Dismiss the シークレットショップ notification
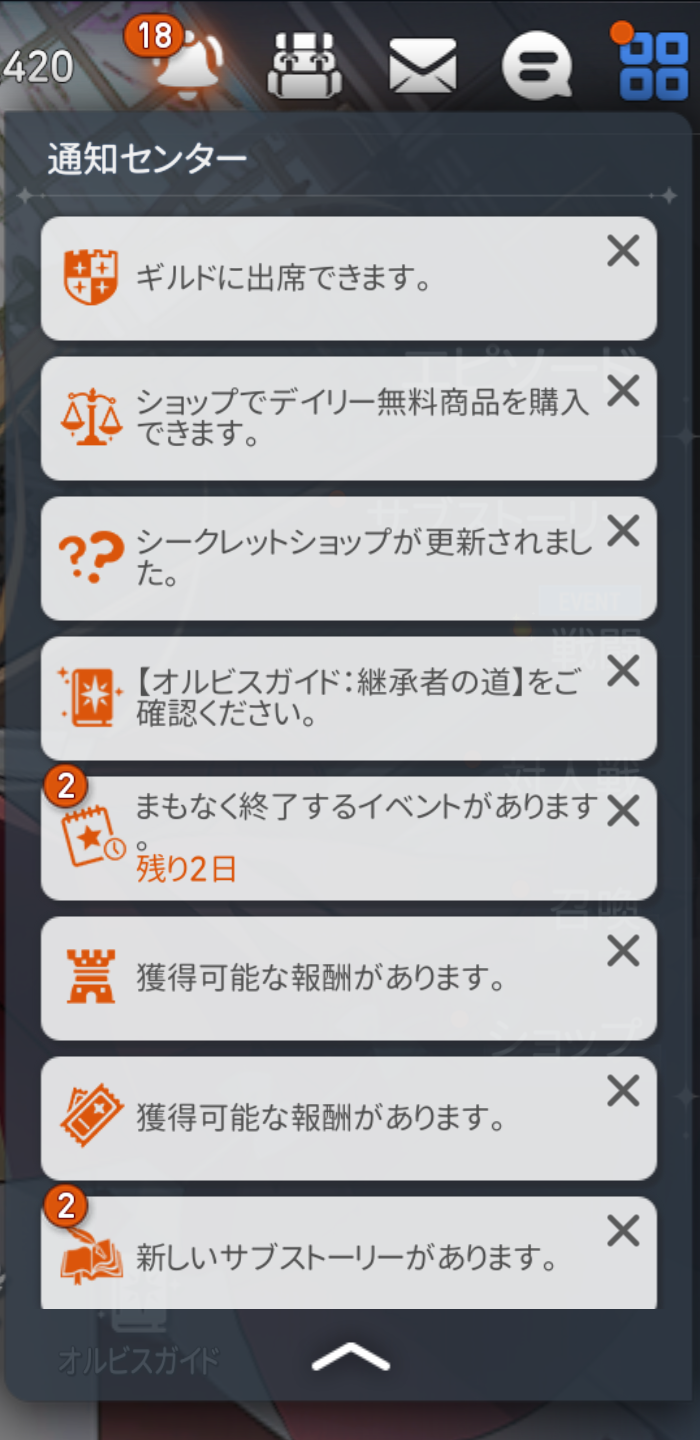The width and height of the screenshot is (700, 1440). (623, 532)
